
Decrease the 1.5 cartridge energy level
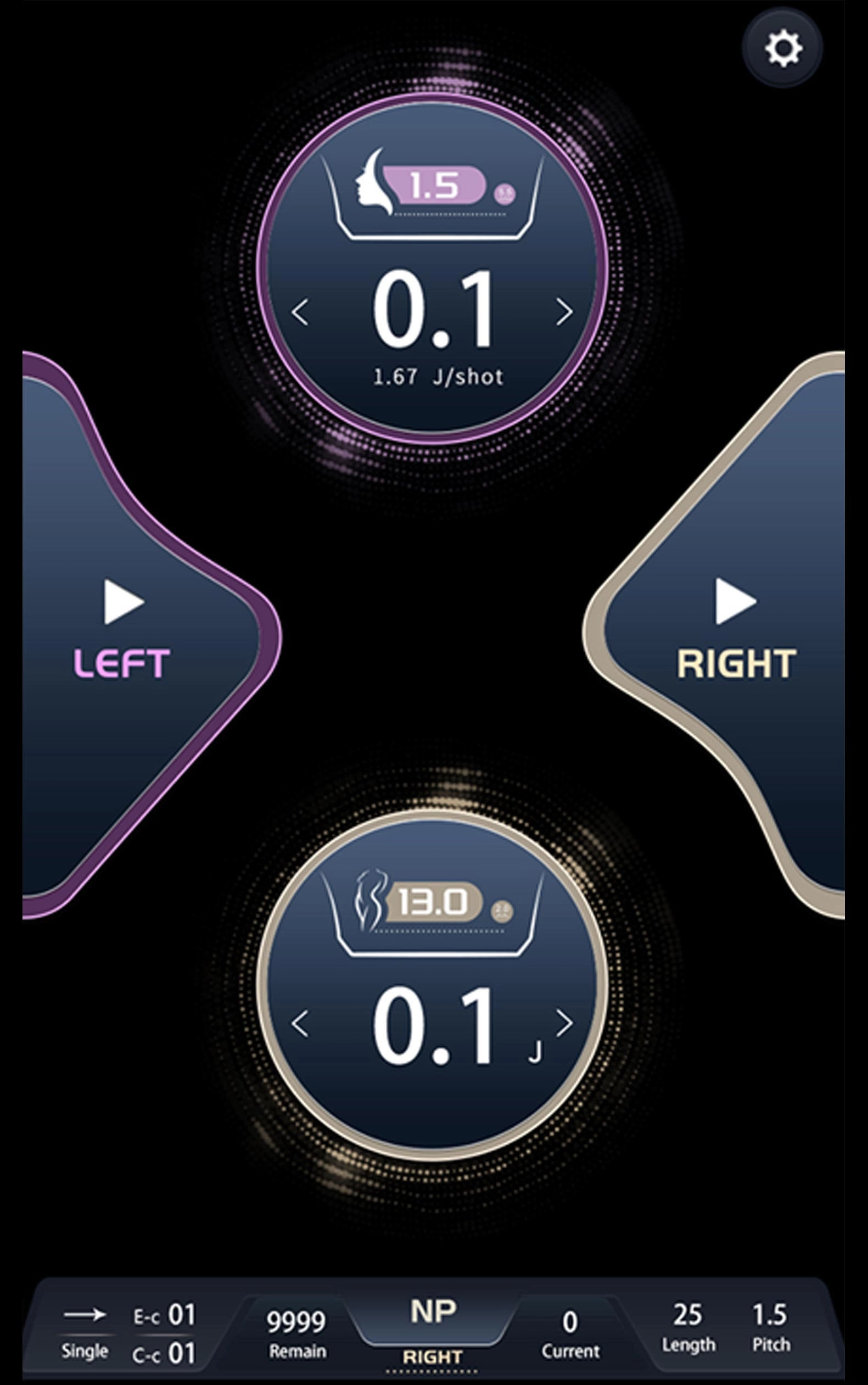point(300,313)
